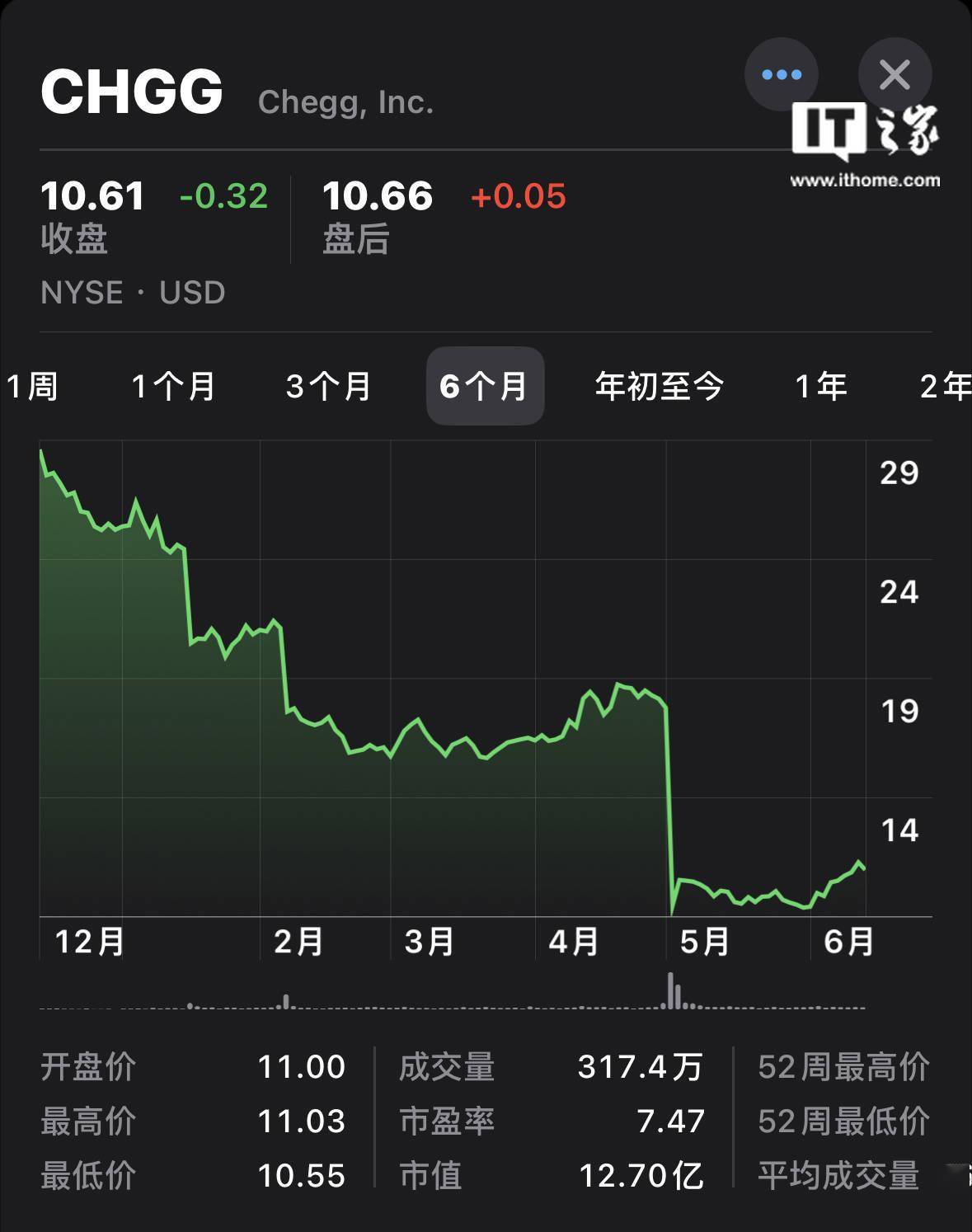972x1232 pixels.
Task: Open the more options ellipsis icon
Action: 782,74
